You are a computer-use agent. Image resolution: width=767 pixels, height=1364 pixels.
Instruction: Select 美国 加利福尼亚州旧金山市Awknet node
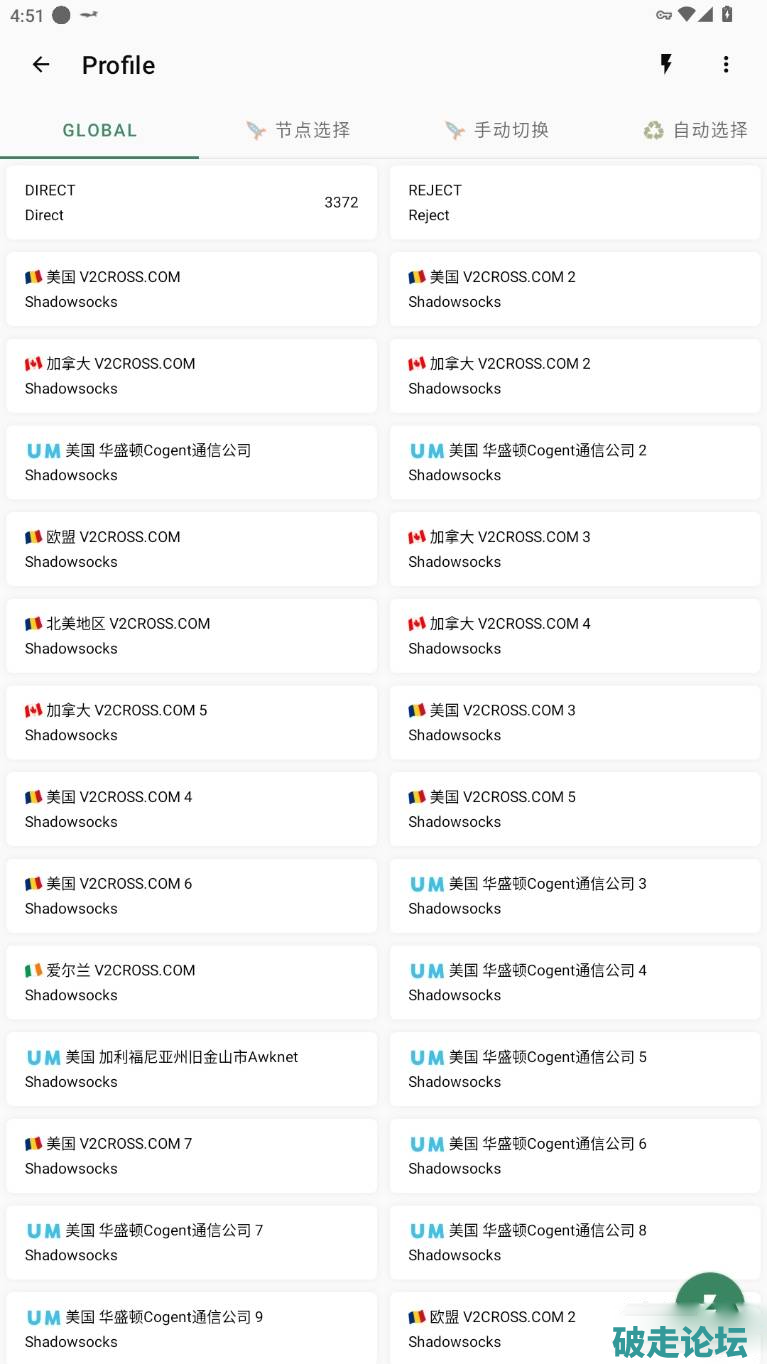(191, 1069)
